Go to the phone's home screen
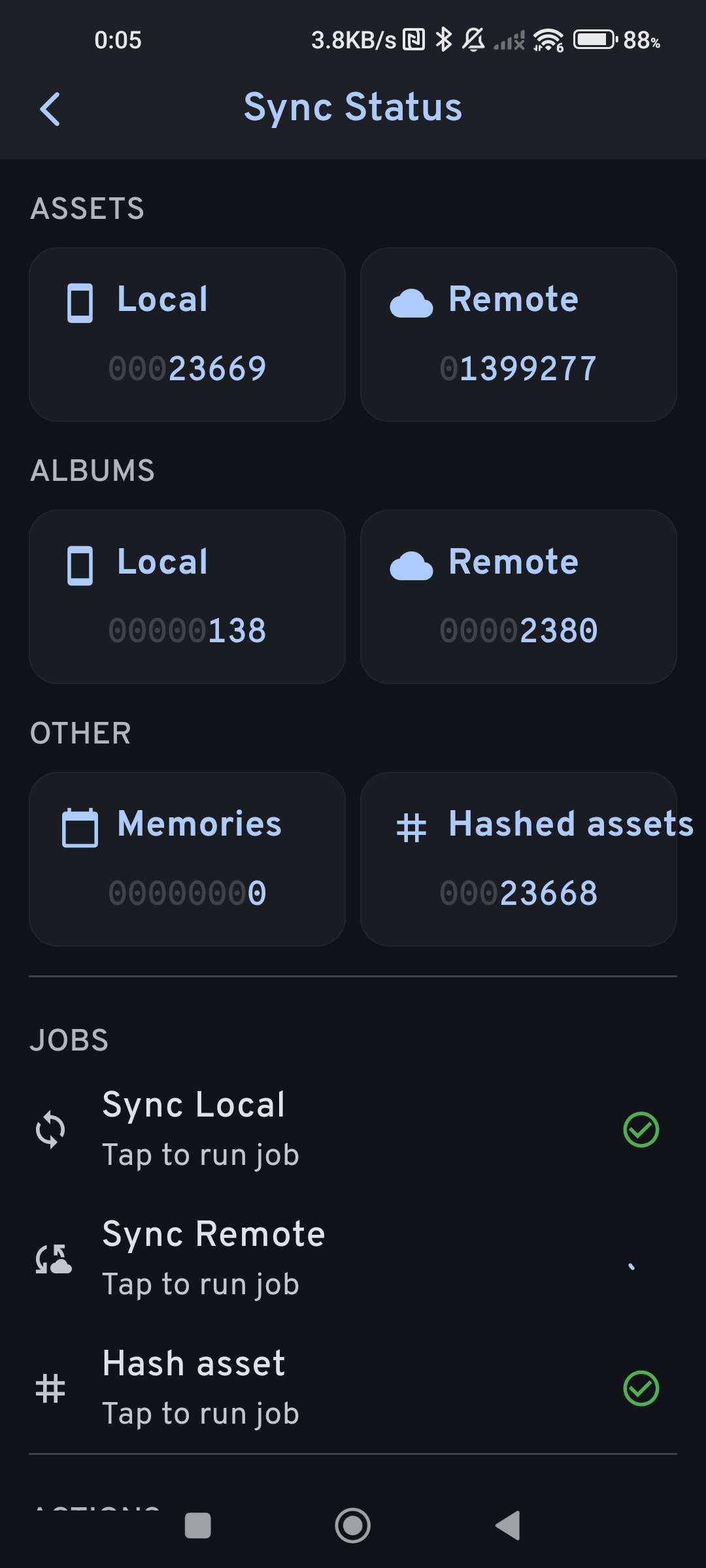The height and width of the screenshot is (1568, 706). point(353,1526)
